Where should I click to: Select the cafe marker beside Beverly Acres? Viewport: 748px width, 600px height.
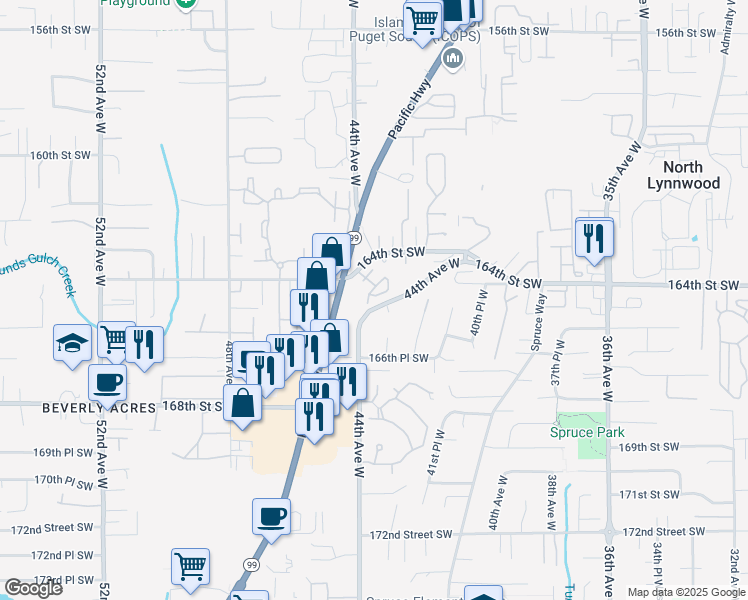[x=108, y=381]
